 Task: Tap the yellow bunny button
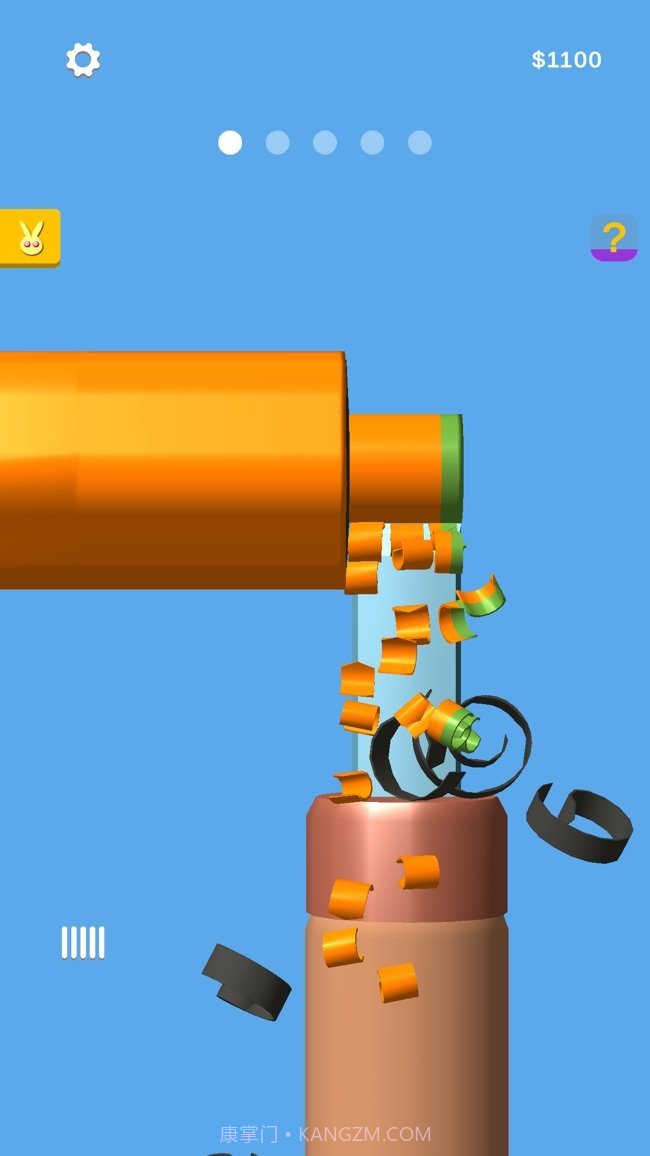click(30, 238)
